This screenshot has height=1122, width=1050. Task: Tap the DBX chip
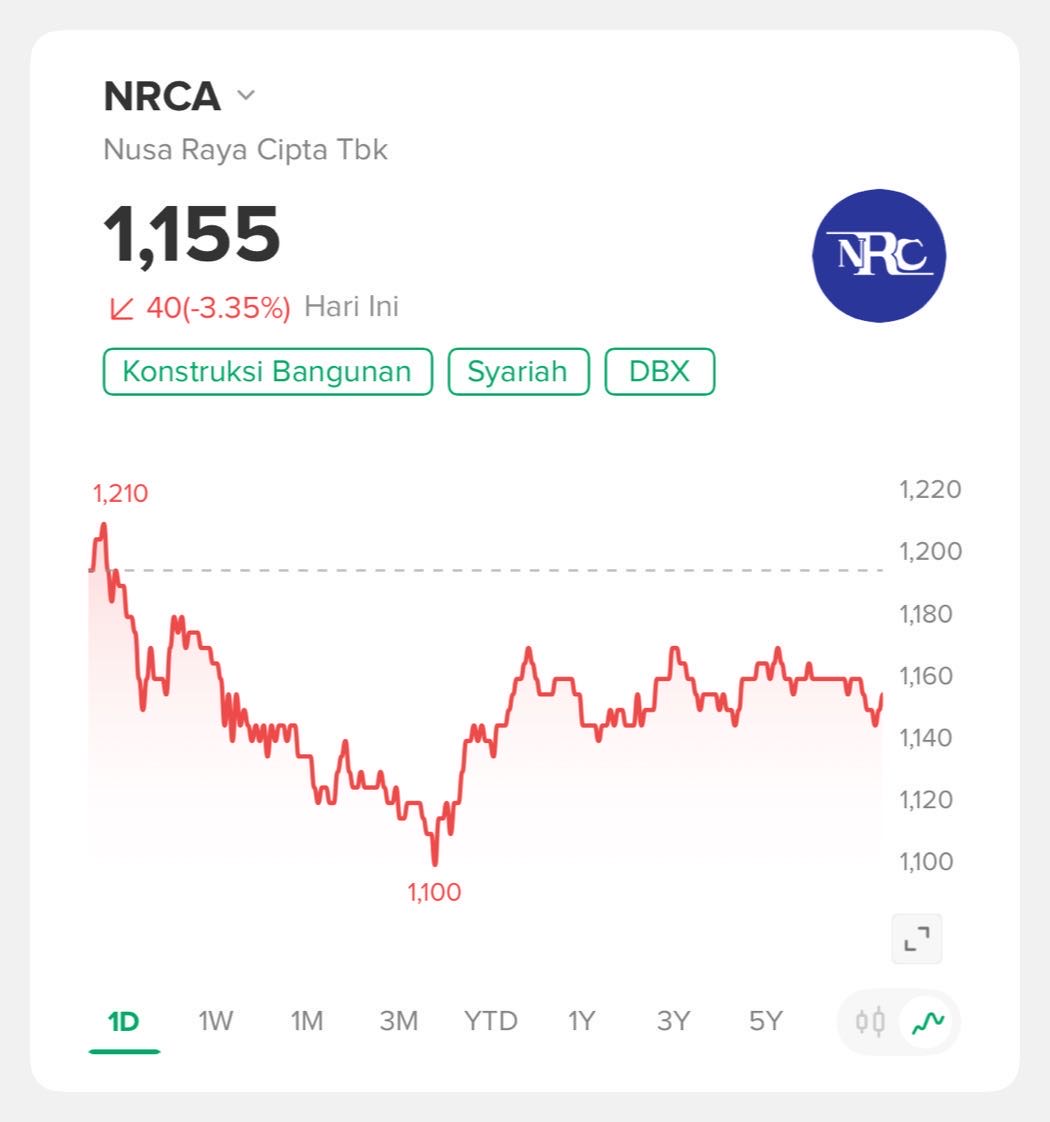tap(659, 372)
